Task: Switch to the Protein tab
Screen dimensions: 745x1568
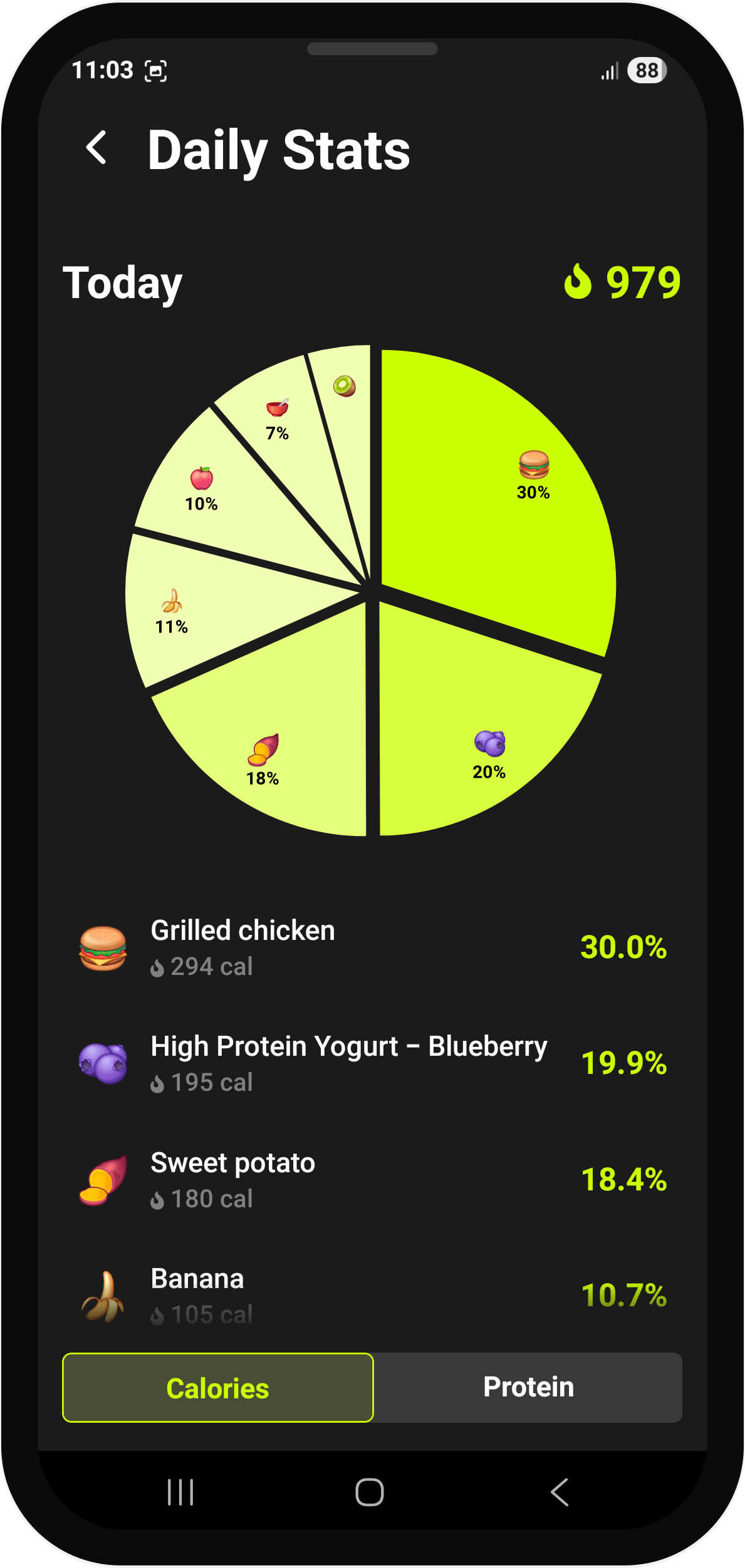Action: point(528,1386)
